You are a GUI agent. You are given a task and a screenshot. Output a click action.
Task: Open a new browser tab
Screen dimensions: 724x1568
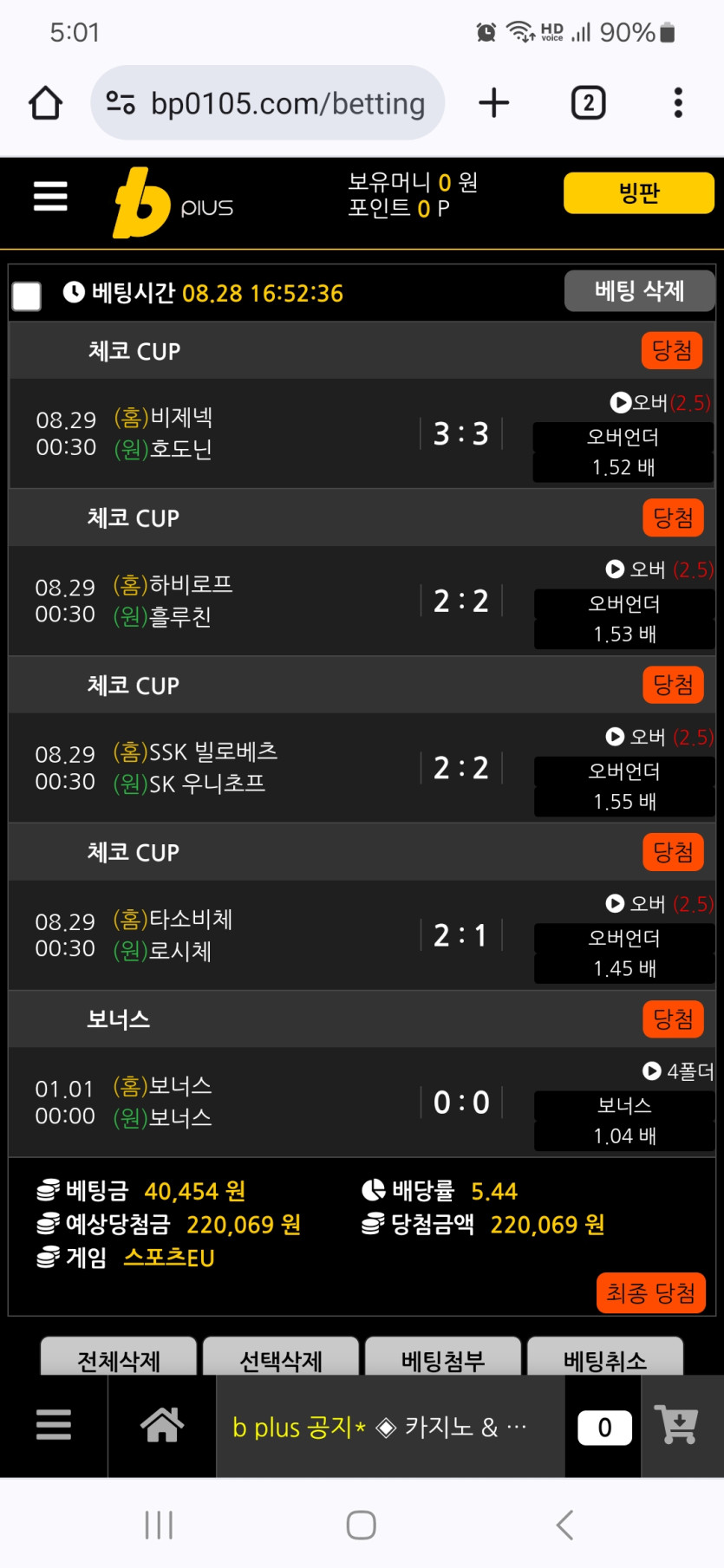point(494,103)
